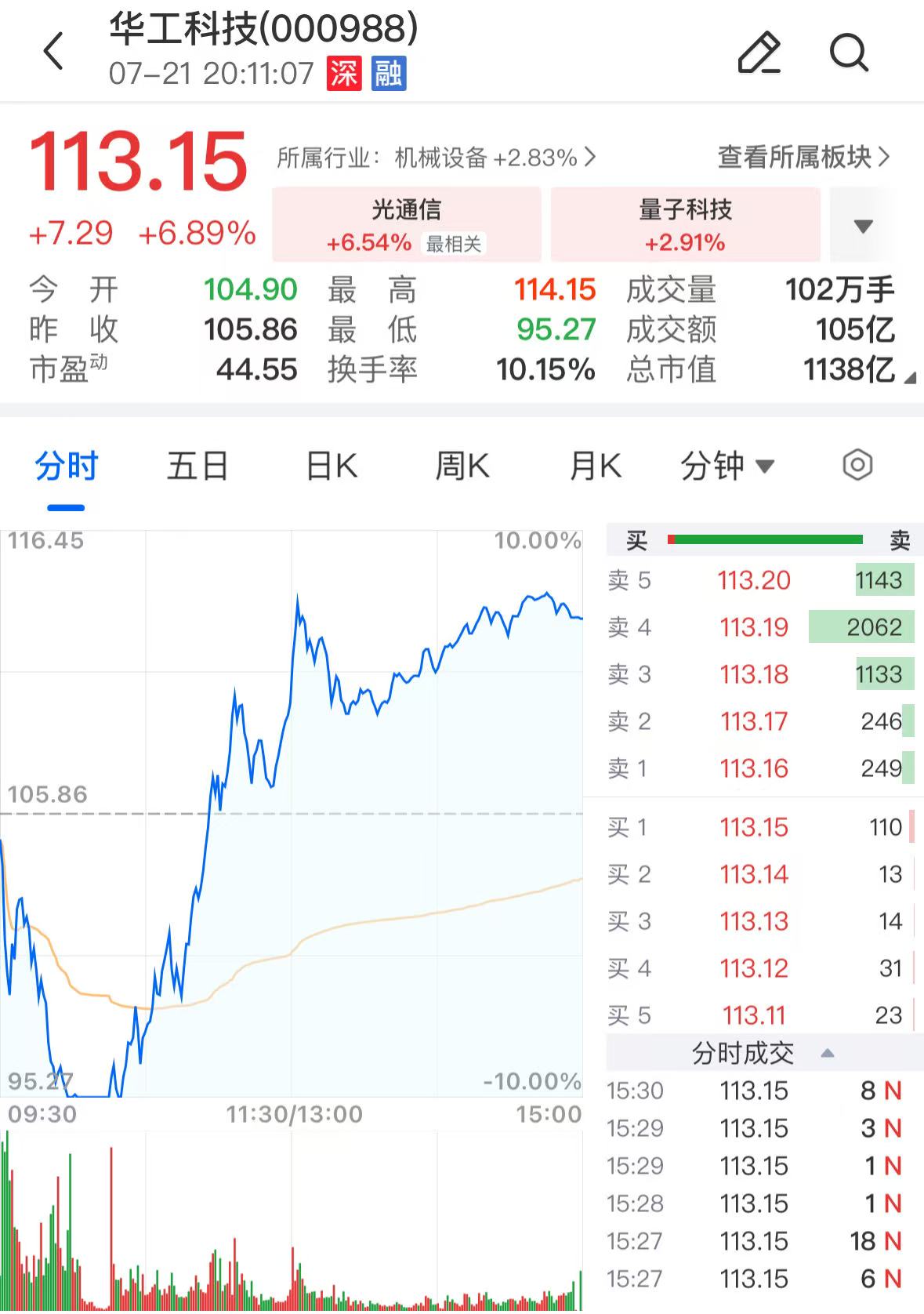Expand the sector list dropdown arrow

click(863, 226)
